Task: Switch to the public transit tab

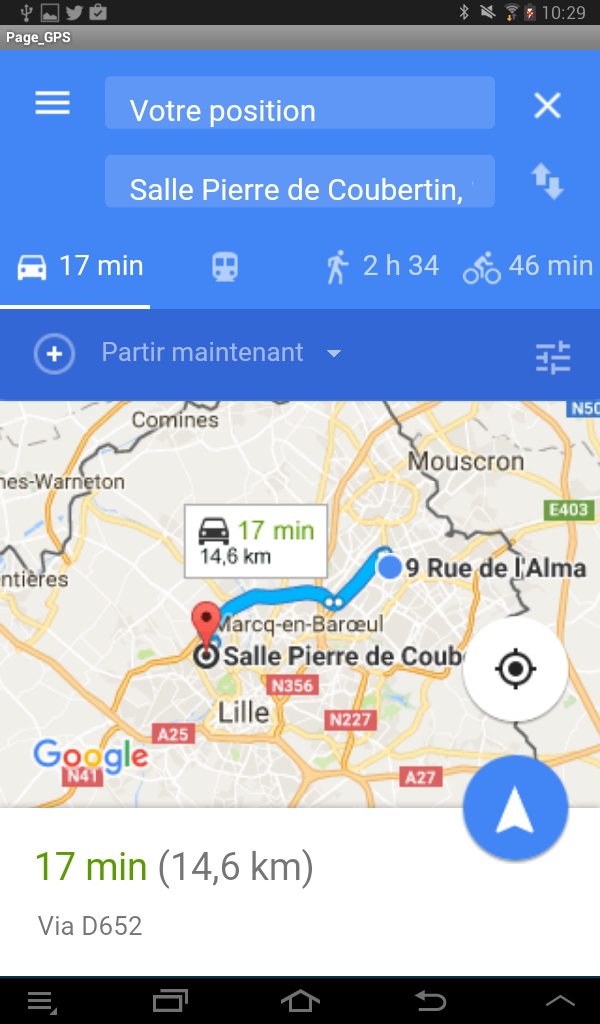Action: (x=225, y=267)
